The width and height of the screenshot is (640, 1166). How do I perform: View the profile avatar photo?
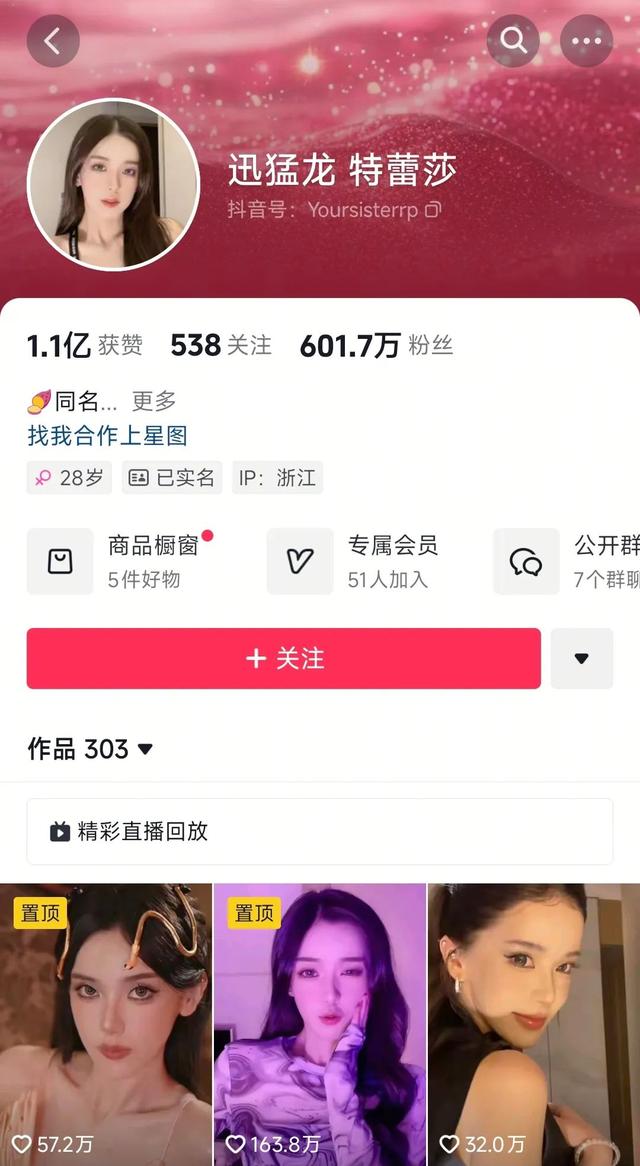coord(113,184)
